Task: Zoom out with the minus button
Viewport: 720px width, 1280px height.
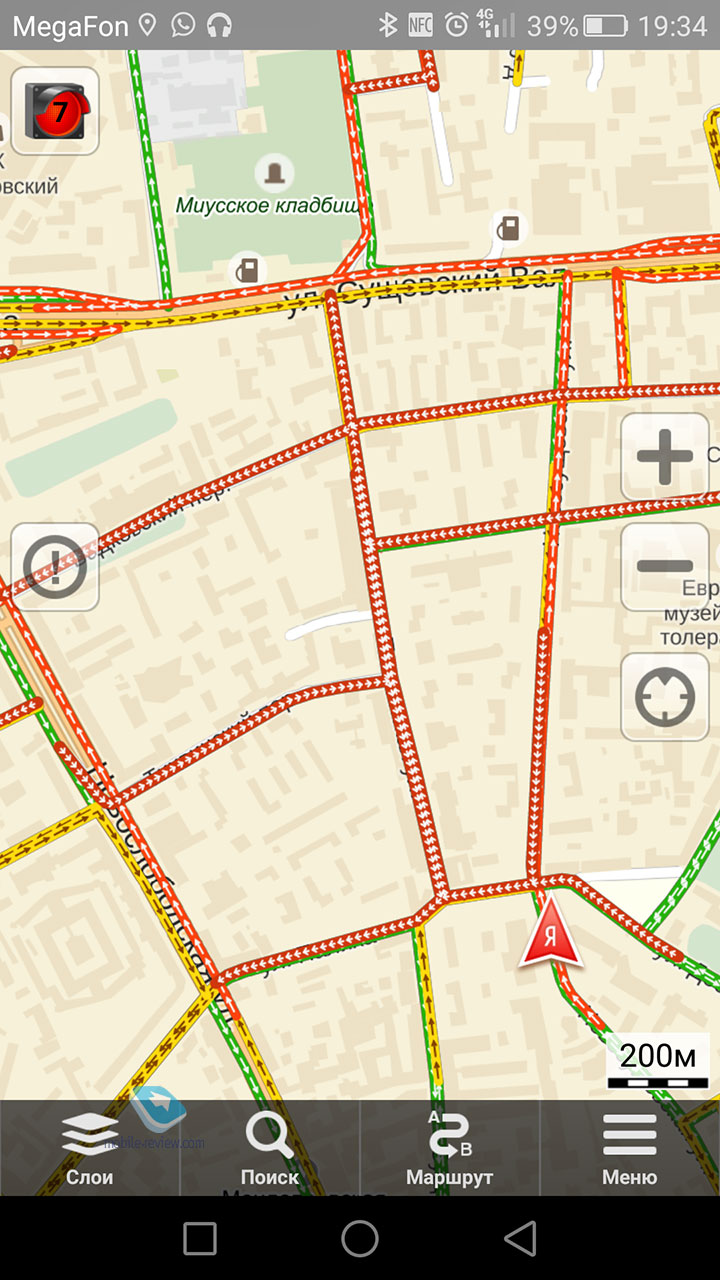Action: [x=665, y=567]
